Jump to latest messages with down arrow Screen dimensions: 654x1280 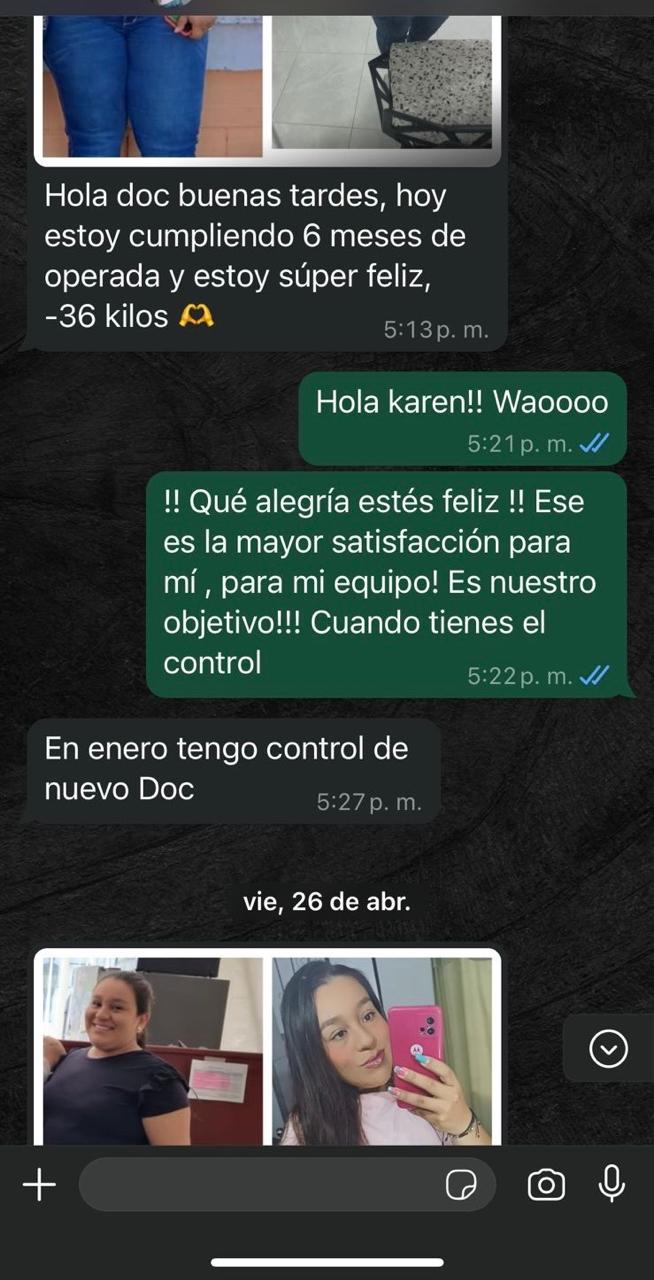(609, 1049)
